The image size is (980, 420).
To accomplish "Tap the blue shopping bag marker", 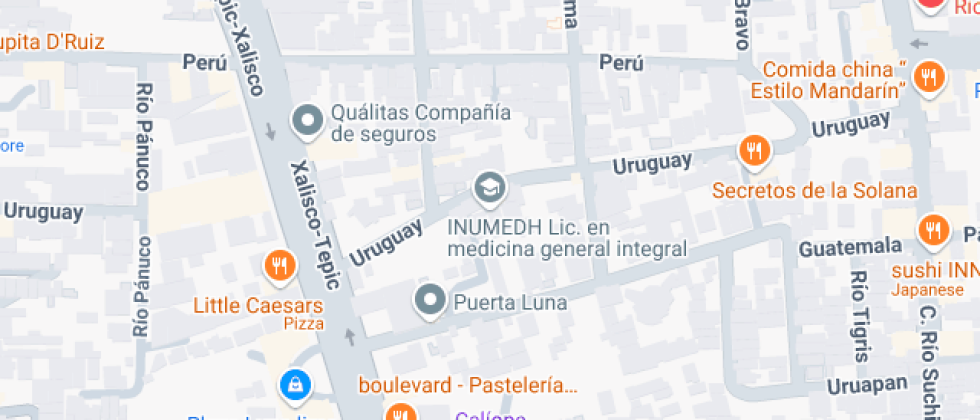I will pyautogui.click(x=295, y=382).
